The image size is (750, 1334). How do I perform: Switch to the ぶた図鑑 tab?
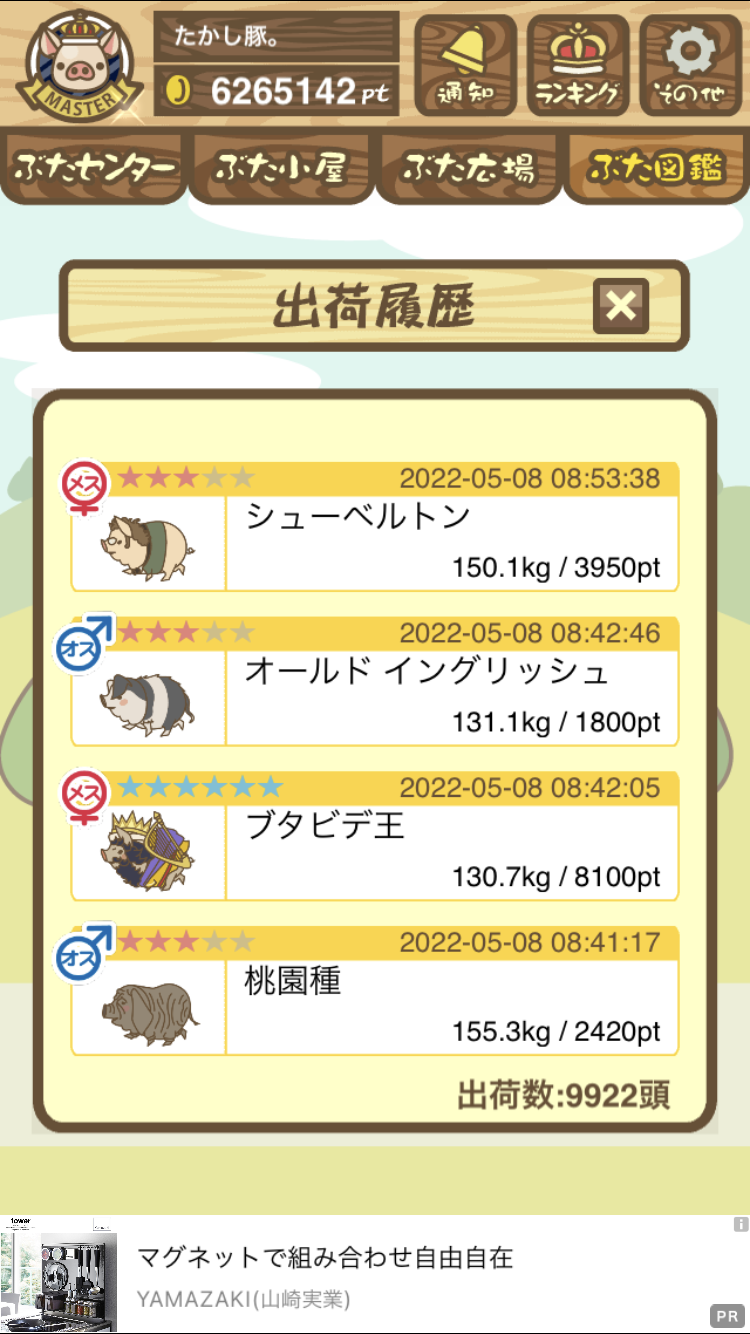tap(656, 168)
